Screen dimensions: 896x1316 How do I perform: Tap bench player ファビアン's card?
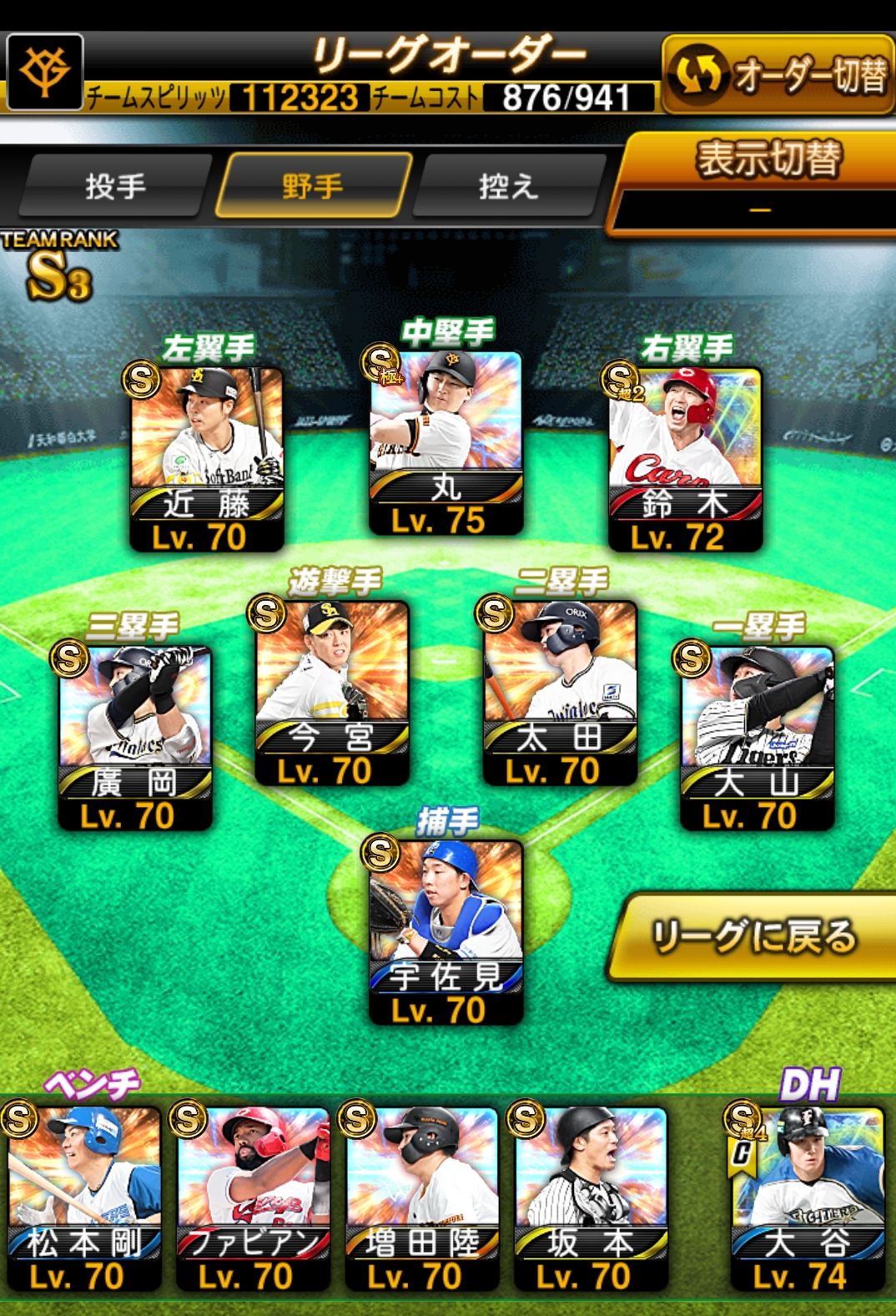click(253, 1198)
